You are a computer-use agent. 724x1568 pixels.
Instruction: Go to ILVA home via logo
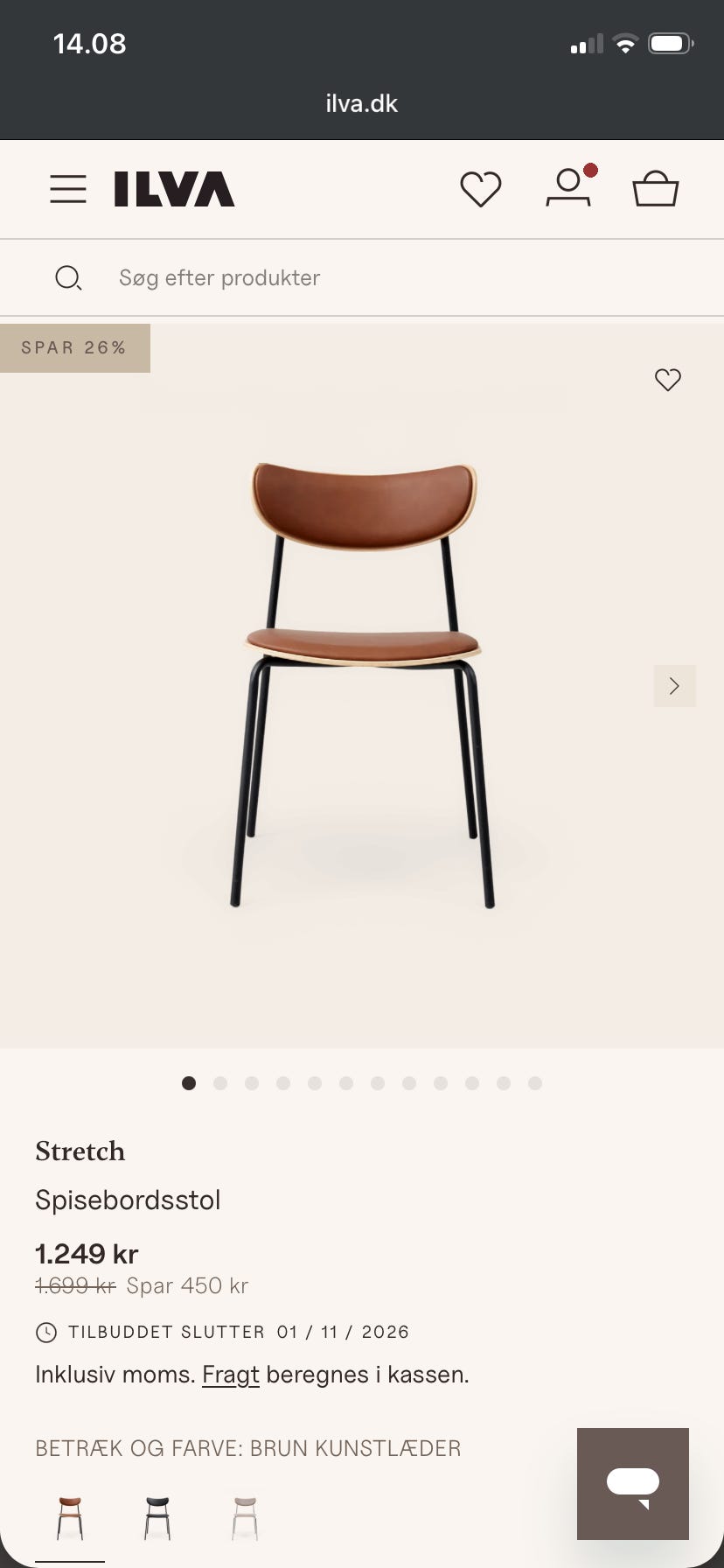174,189
